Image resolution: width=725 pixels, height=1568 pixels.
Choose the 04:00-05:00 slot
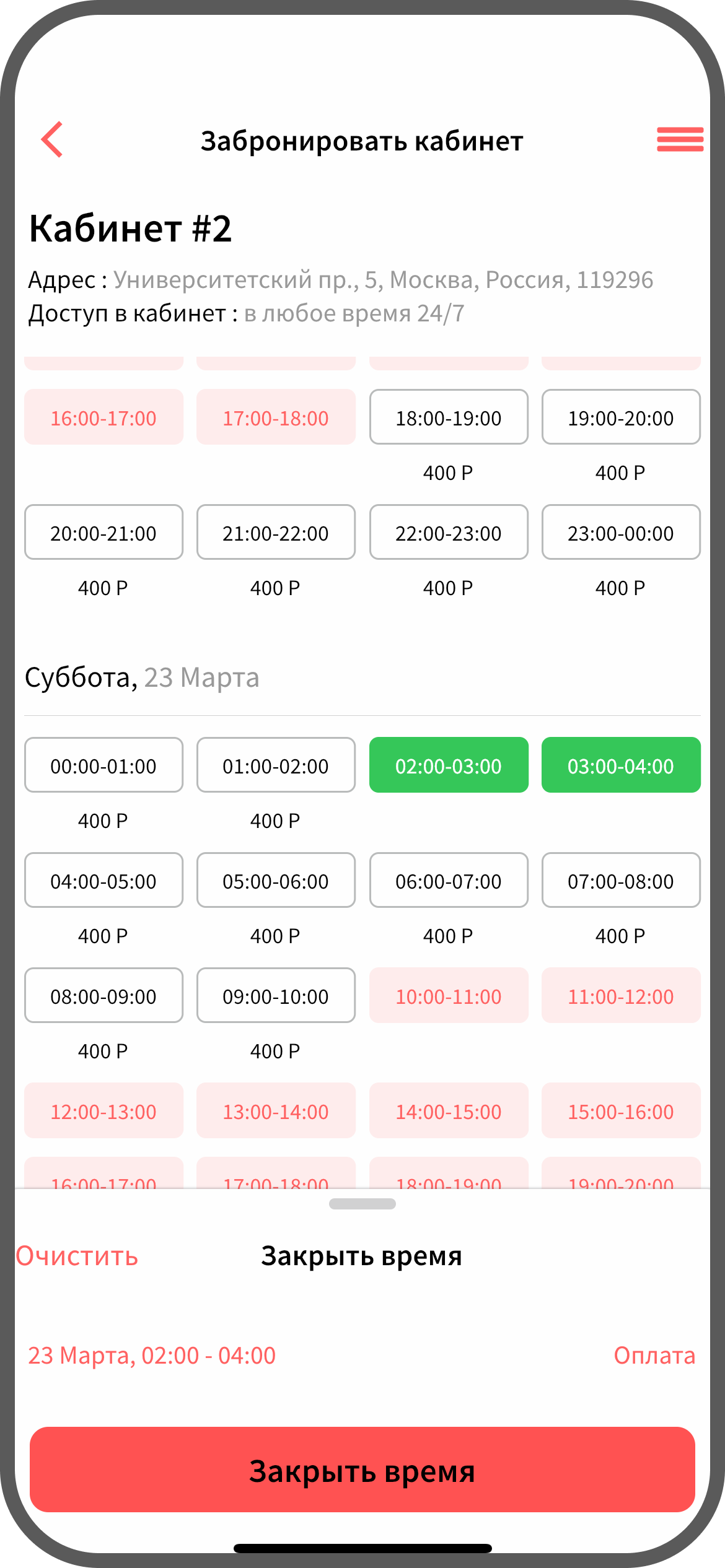click(103, 881)
